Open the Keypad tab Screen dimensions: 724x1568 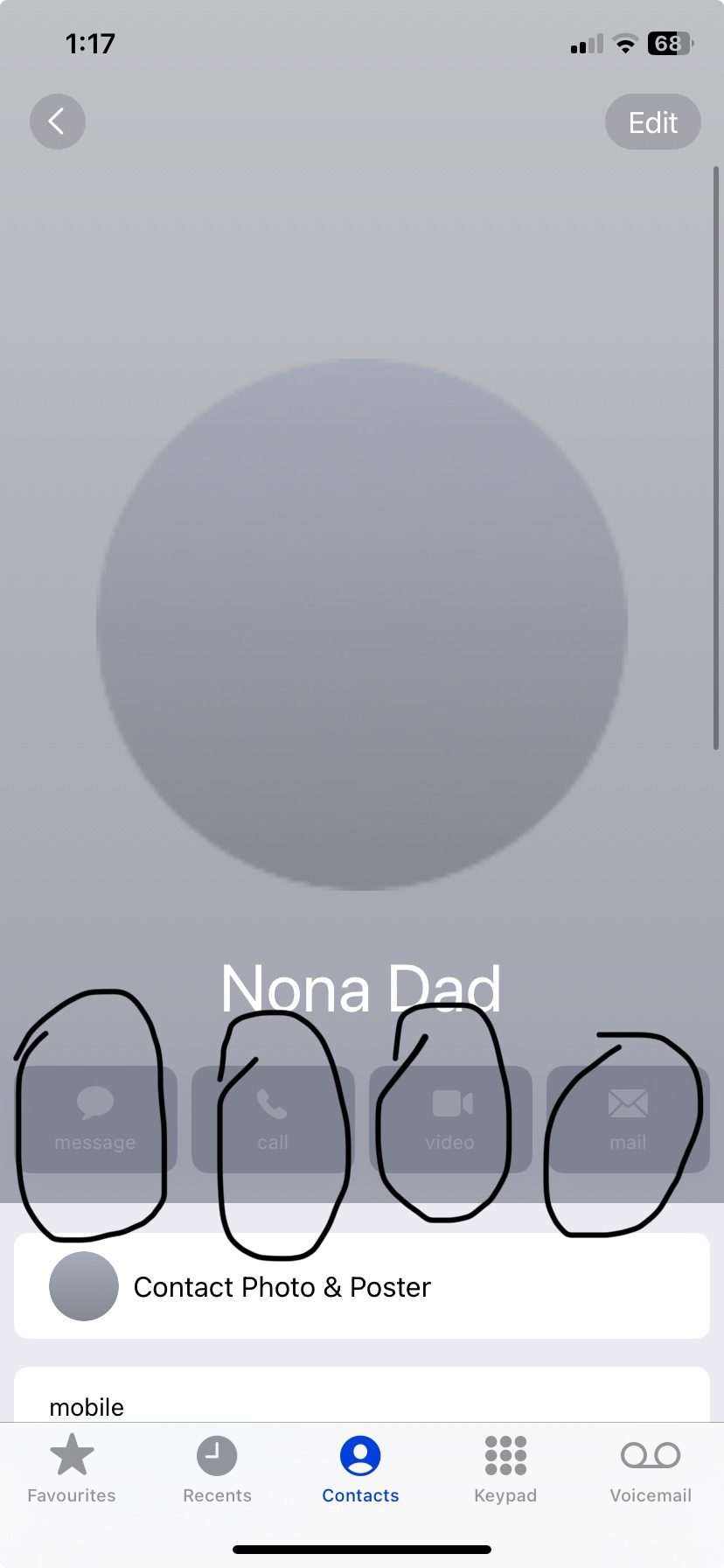pyautogui.click(x=505, y=1470)
